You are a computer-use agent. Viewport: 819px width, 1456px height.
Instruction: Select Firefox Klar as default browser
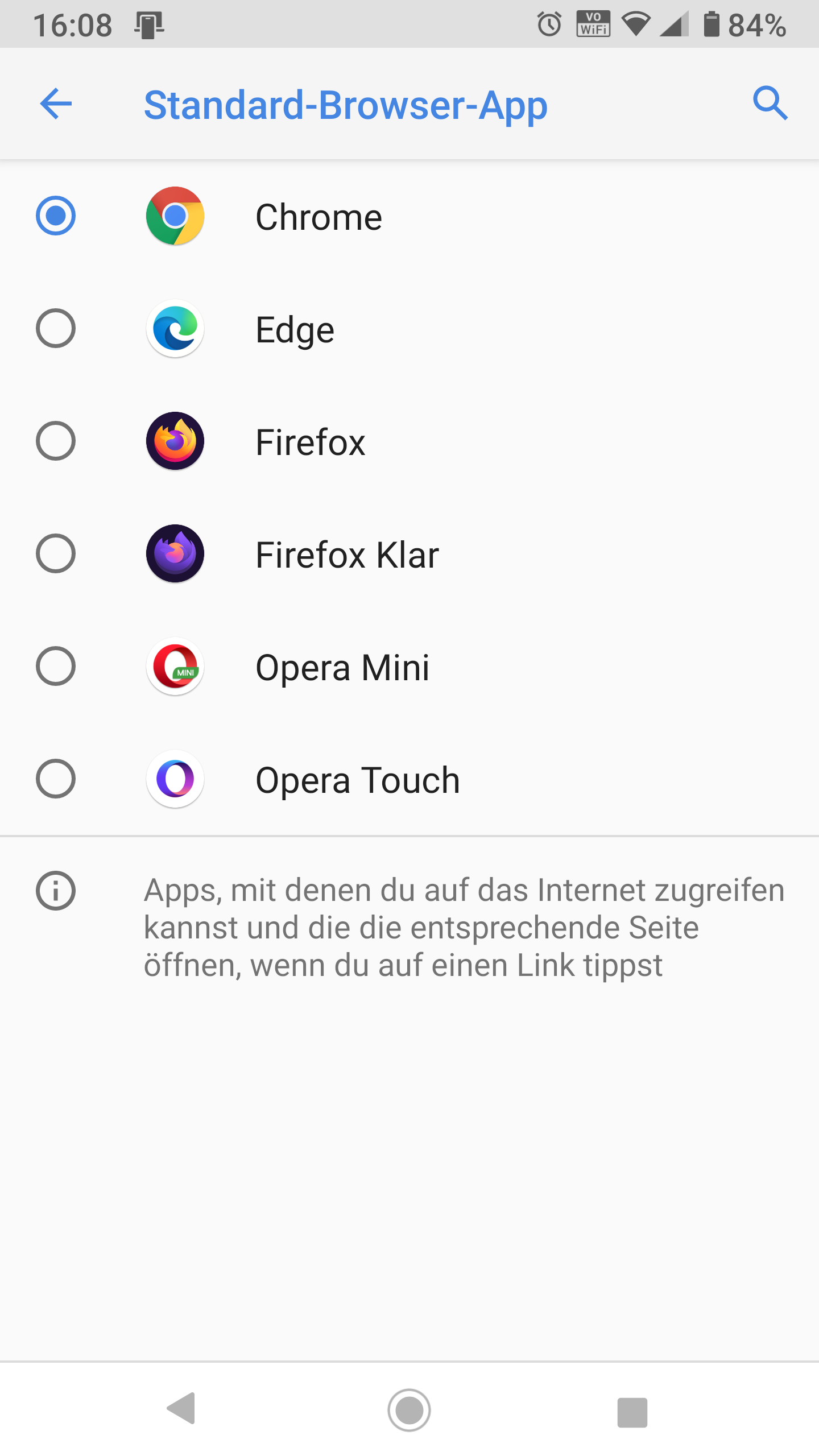click(56, 553)
